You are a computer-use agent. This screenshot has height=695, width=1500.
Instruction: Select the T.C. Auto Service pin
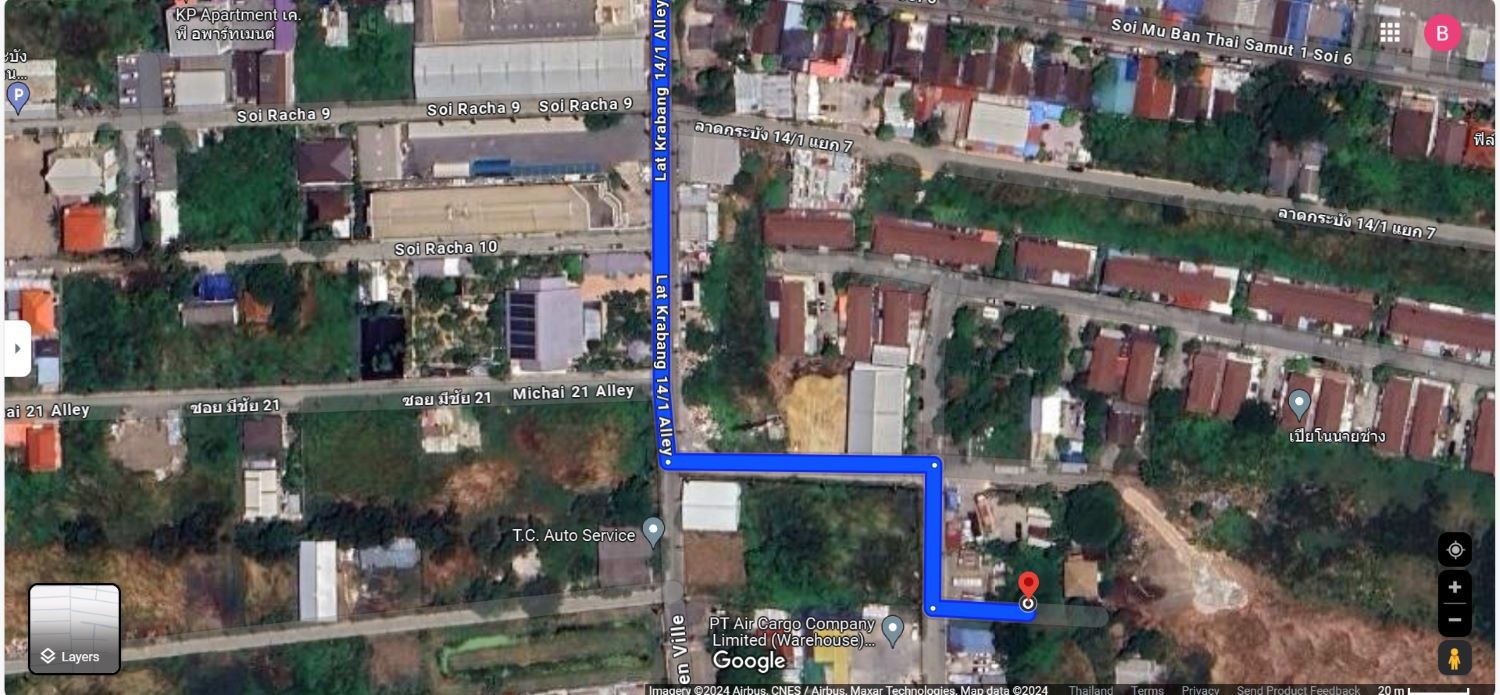pyautogui.click(x=653, y=530)
